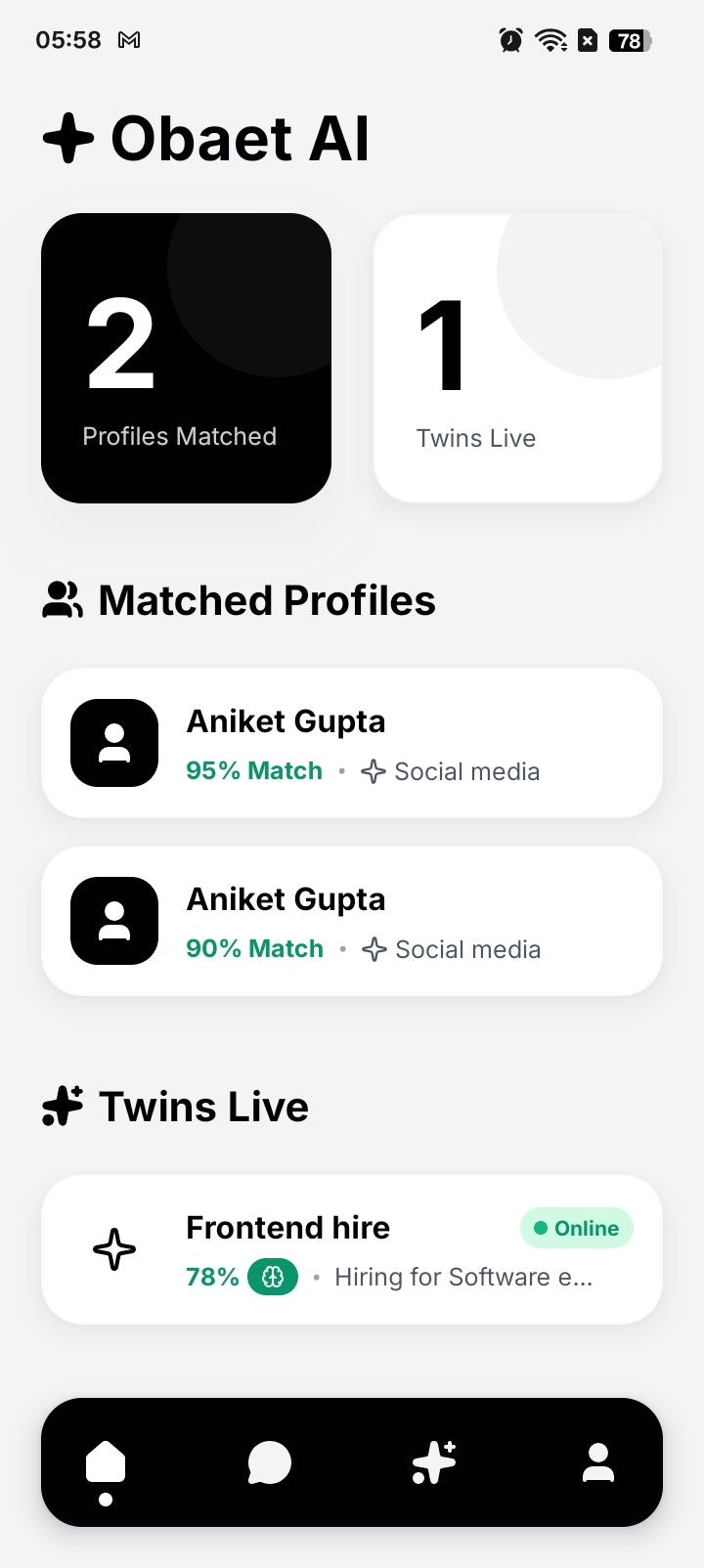Expand the Frontend hire card details
The image size is (704, 1568).
click(352, 1249)
